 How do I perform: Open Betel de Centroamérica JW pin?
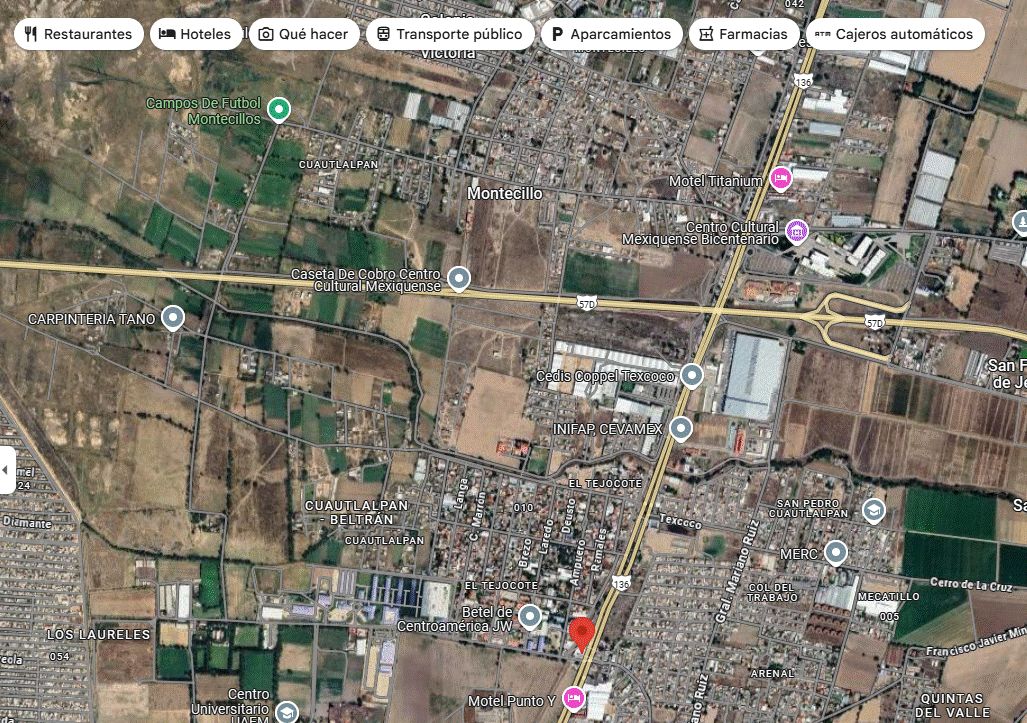530,616
